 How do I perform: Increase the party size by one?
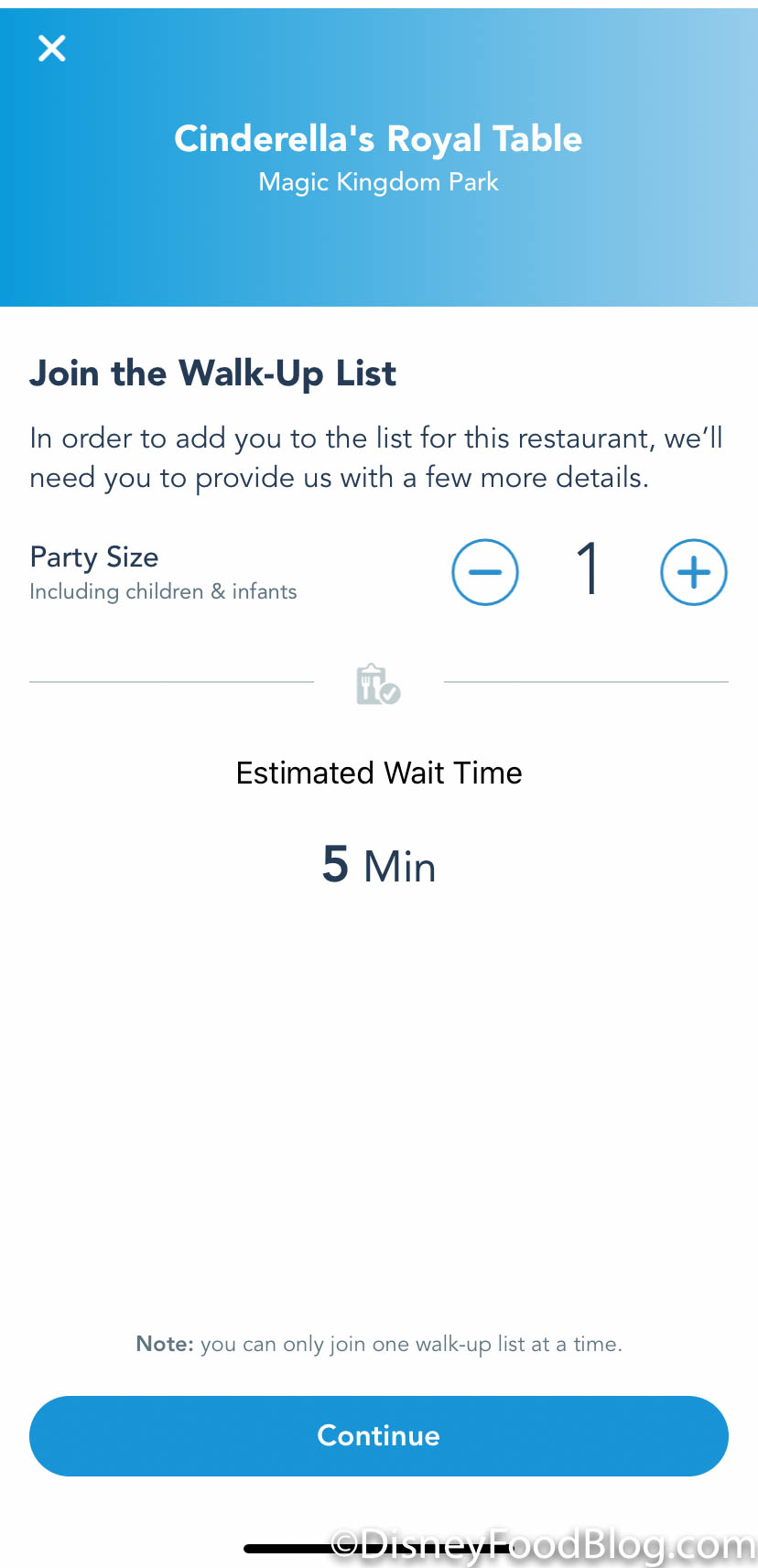(694, 572)
